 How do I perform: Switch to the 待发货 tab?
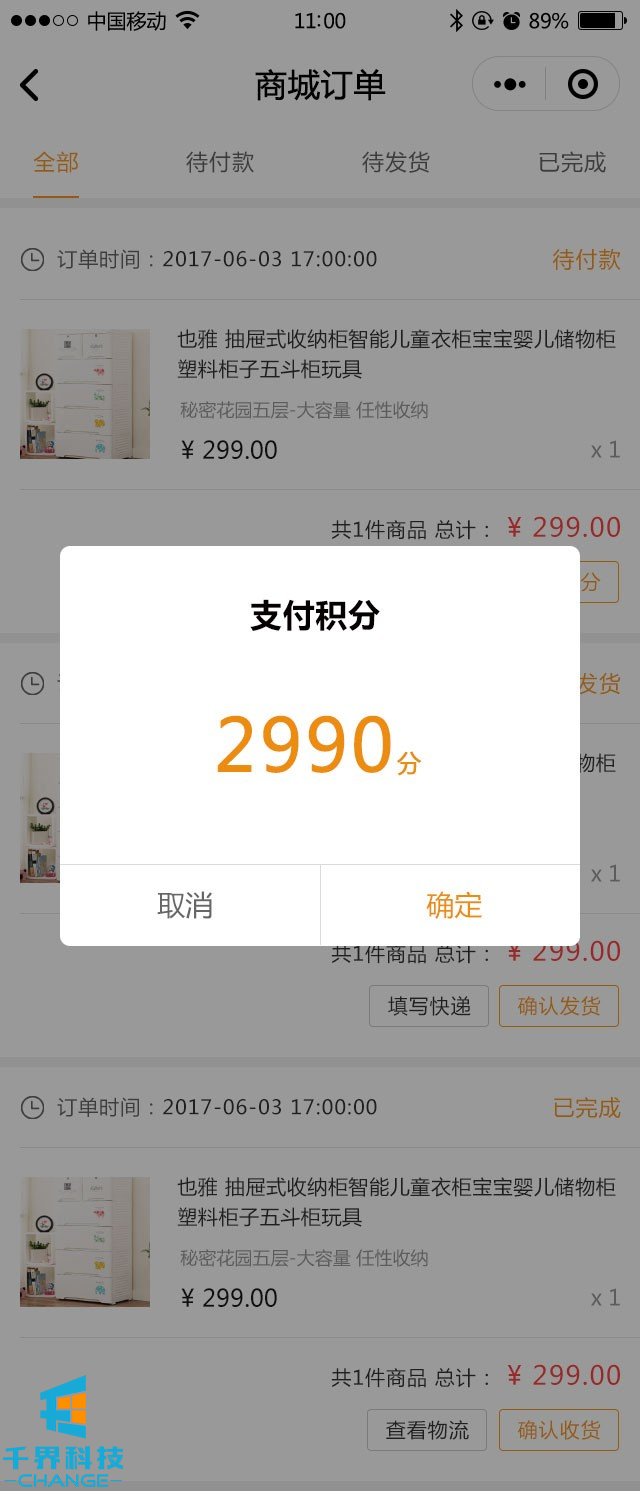coord(396,162)
